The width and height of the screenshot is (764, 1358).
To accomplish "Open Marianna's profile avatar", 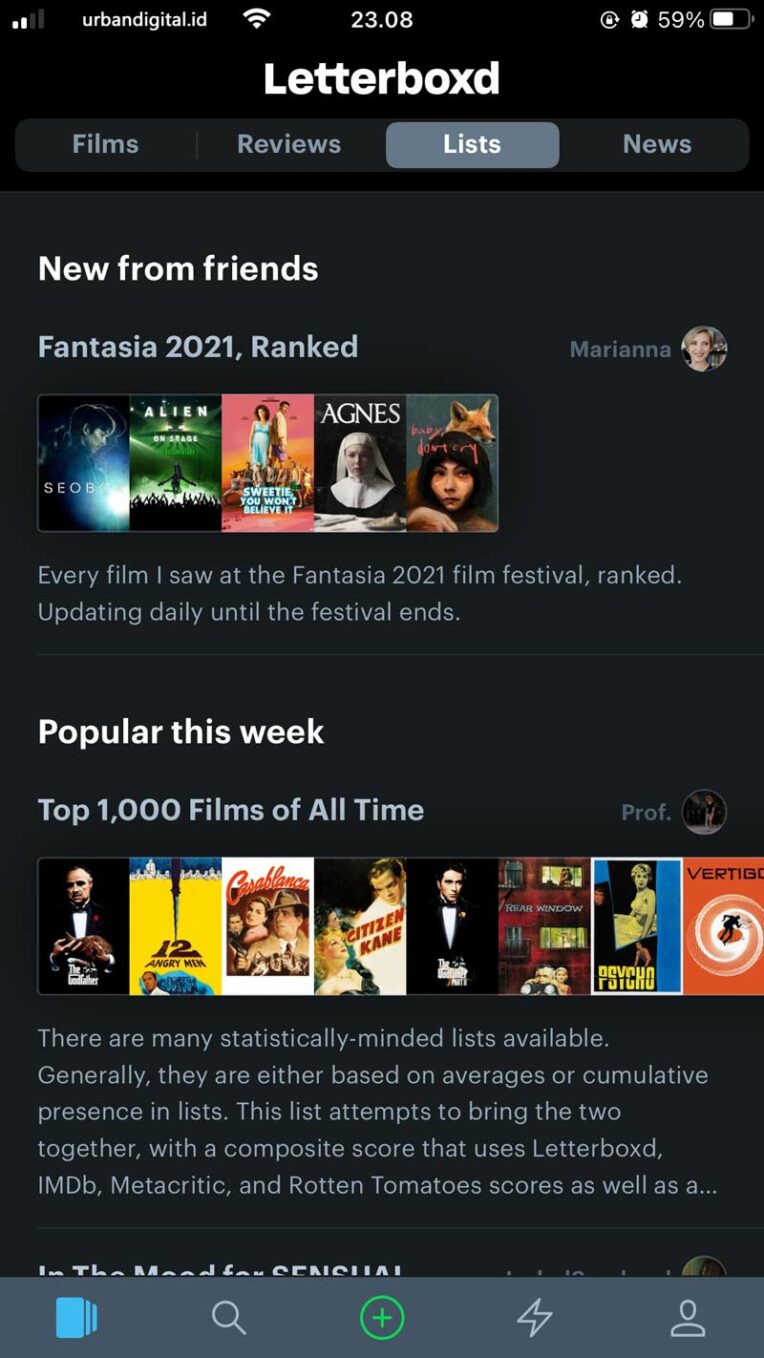I will tap(706, 349).
